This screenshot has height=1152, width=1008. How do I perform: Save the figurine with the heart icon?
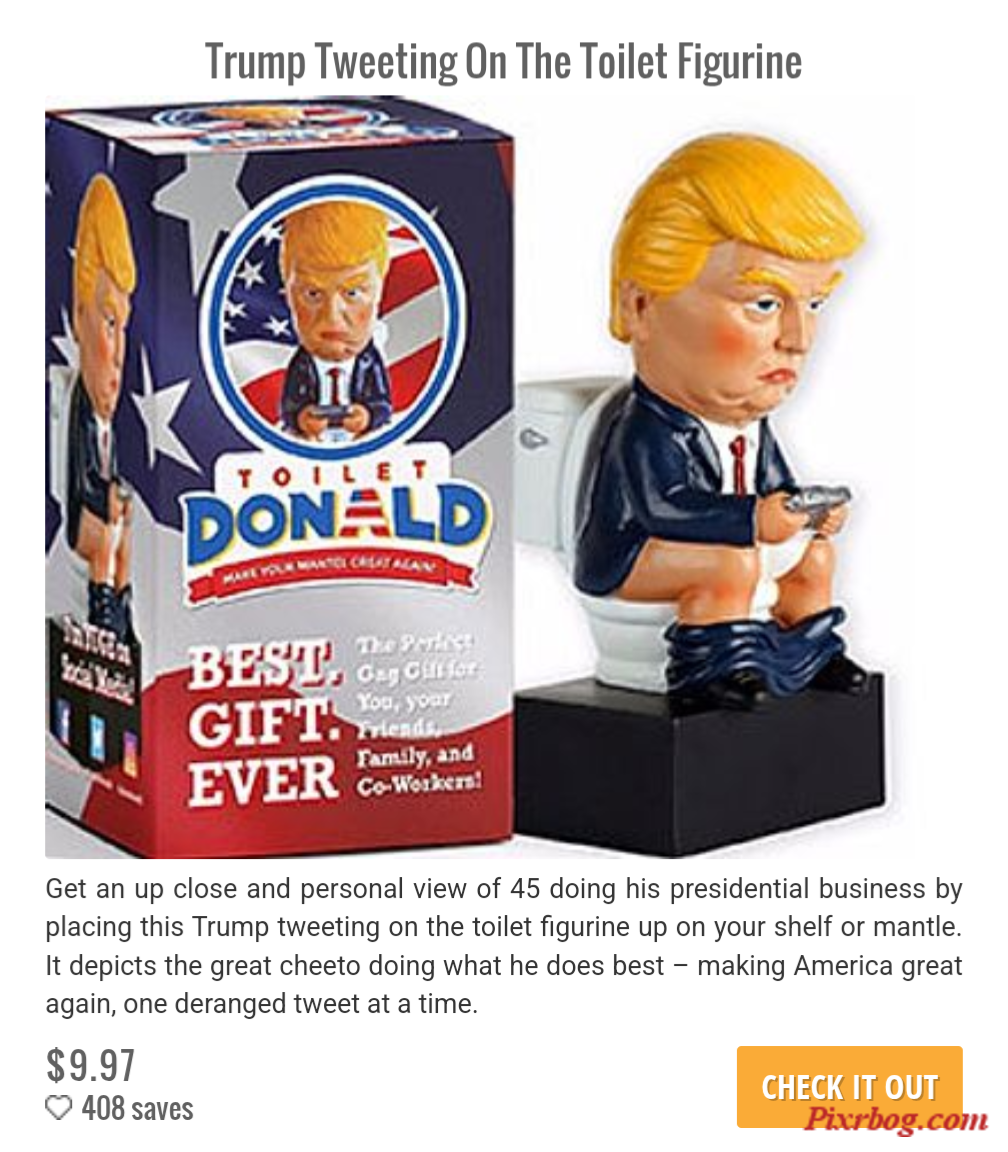[60, 1108]
